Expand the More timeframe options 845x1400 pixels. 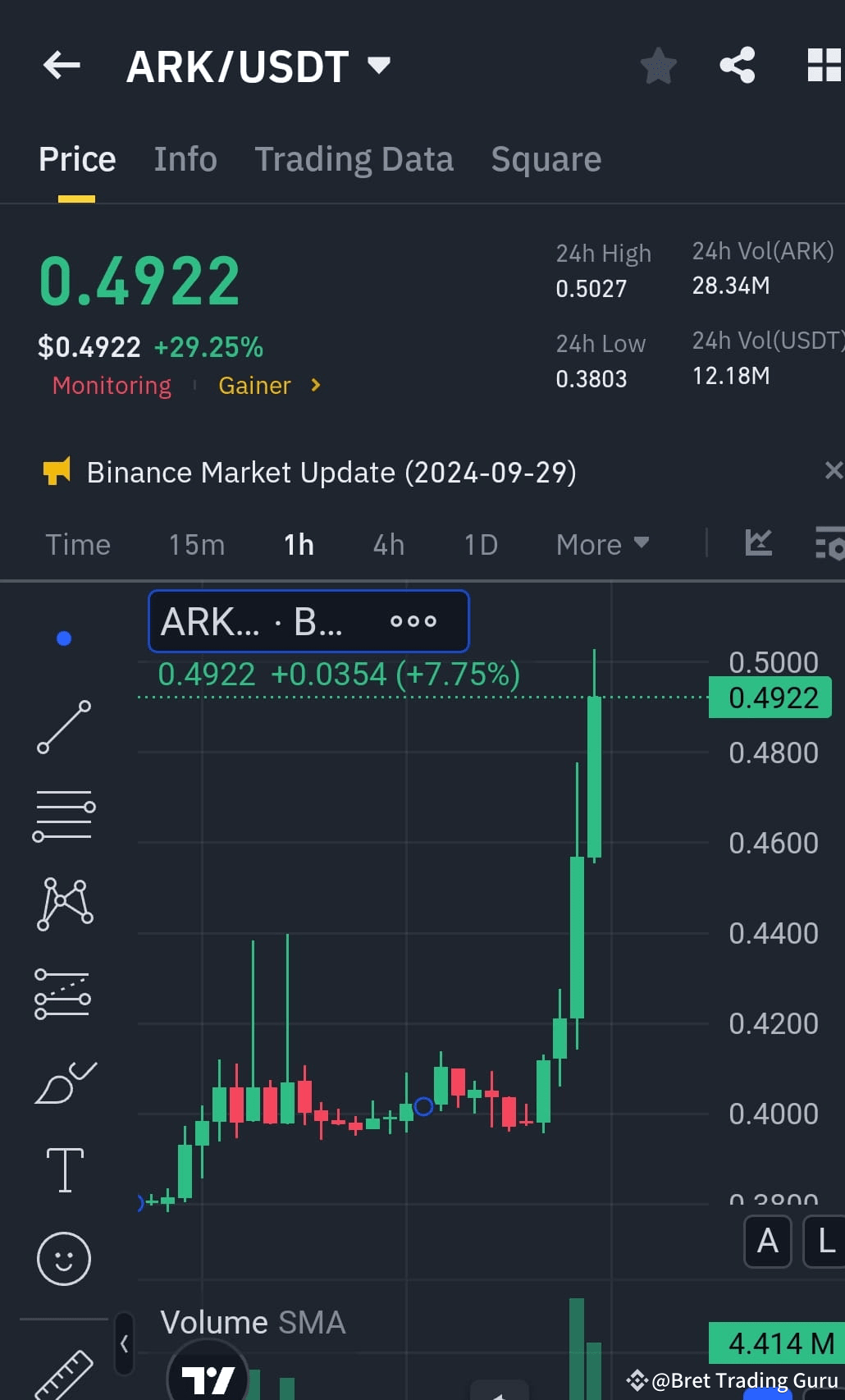(x=601, y=543)
